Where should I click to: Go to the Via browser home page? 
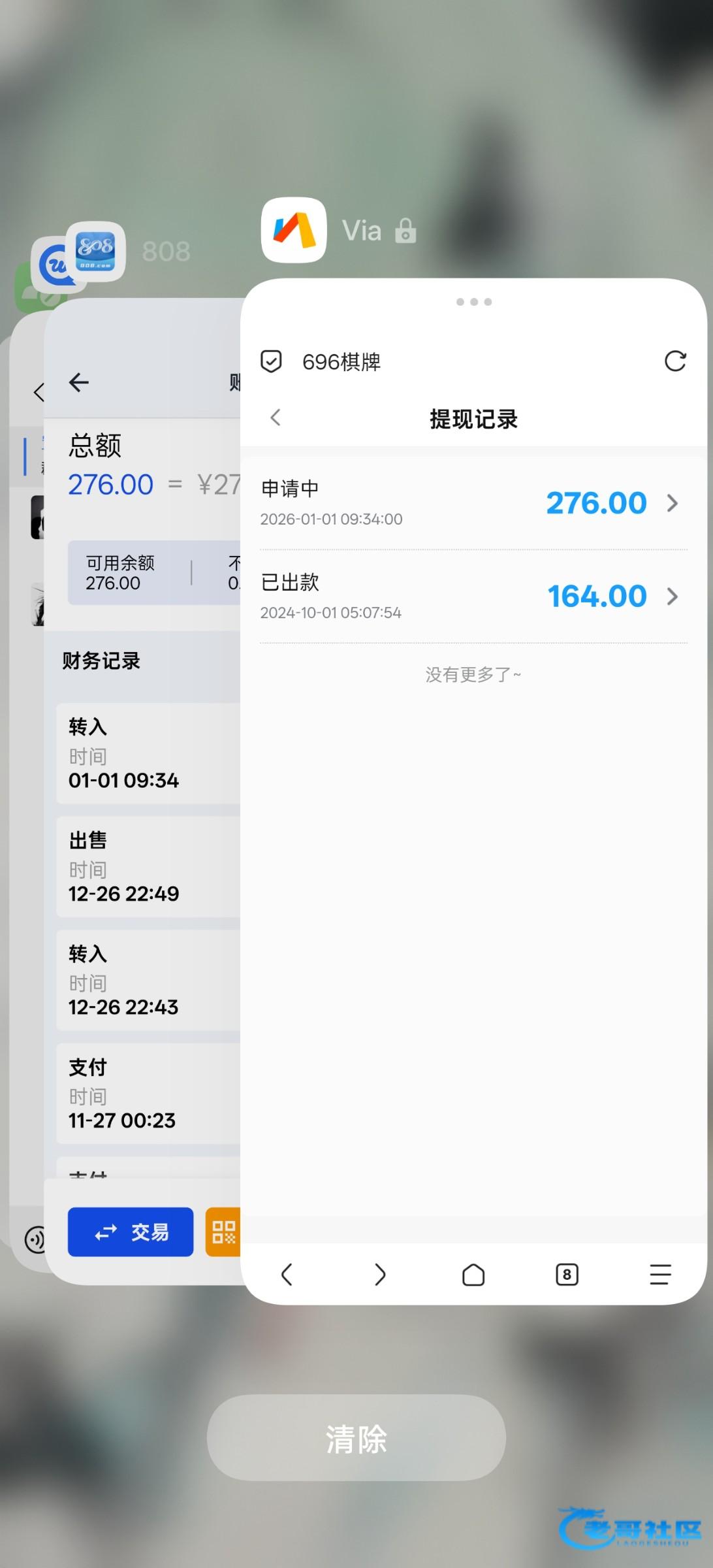[473, 1274]
